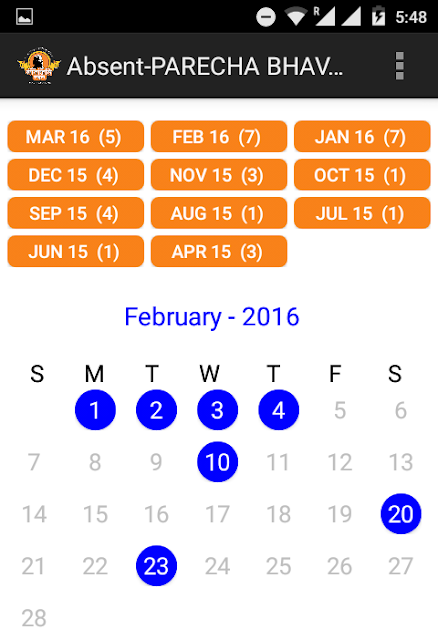Choose the APR 15 (3) button
The height and width of the screenshot is (640, 438).
click(219, 251)
